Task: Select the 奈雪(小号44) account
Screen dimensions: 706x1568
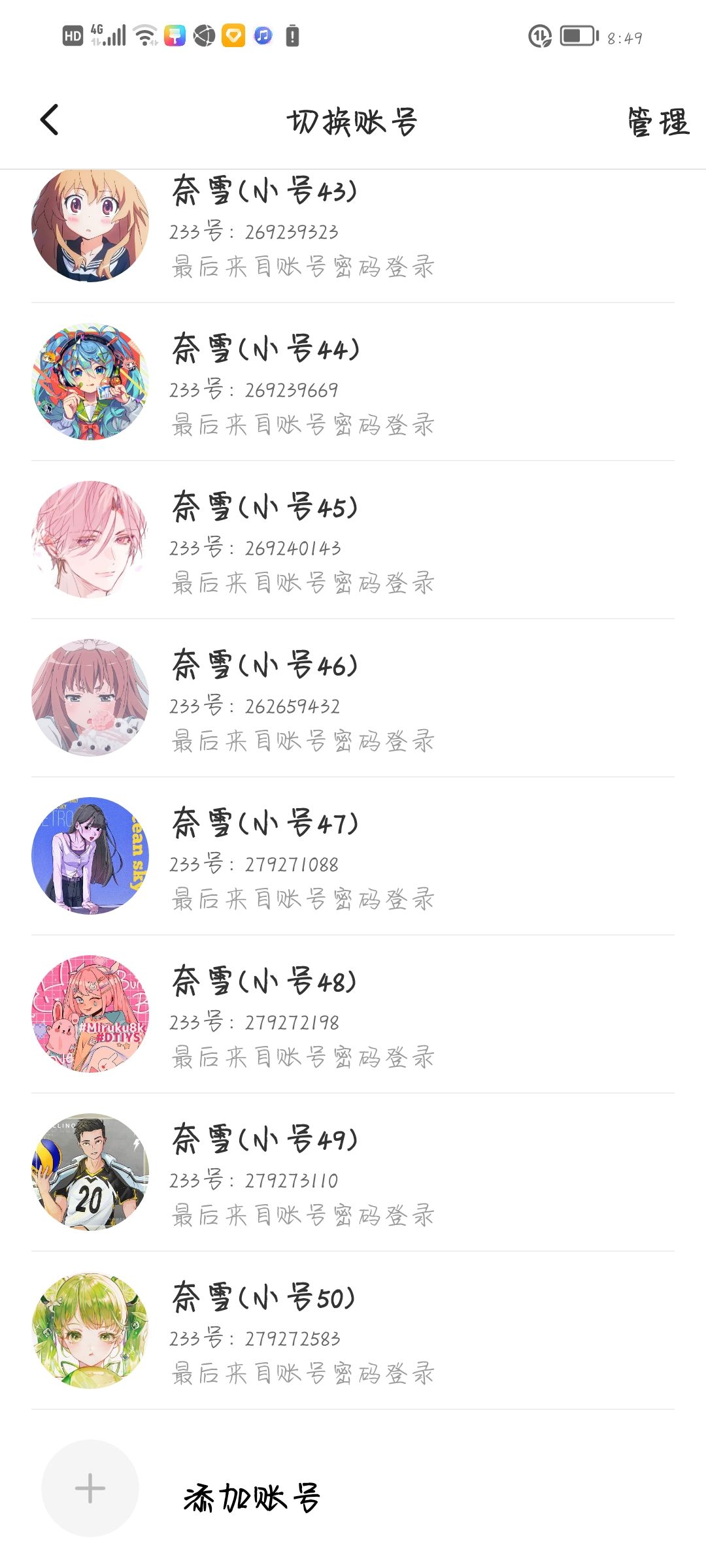Action: (353, 383)
